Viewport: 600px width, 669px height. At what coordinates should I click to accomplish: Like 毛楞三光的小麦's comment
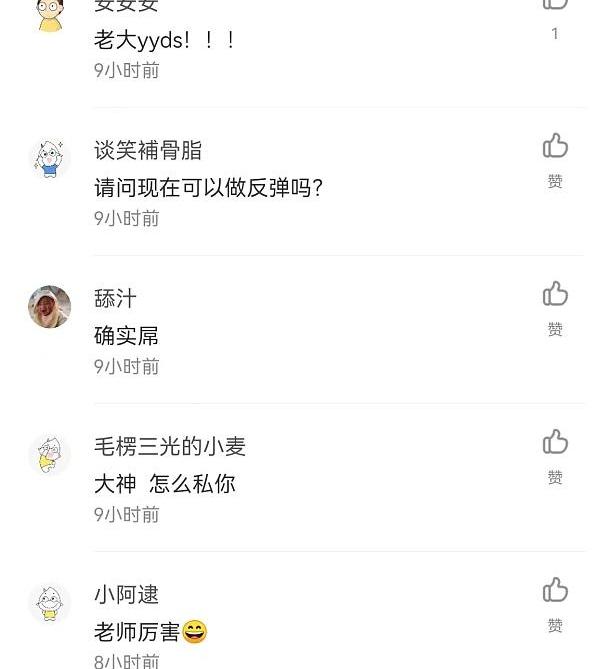[555, 442]
